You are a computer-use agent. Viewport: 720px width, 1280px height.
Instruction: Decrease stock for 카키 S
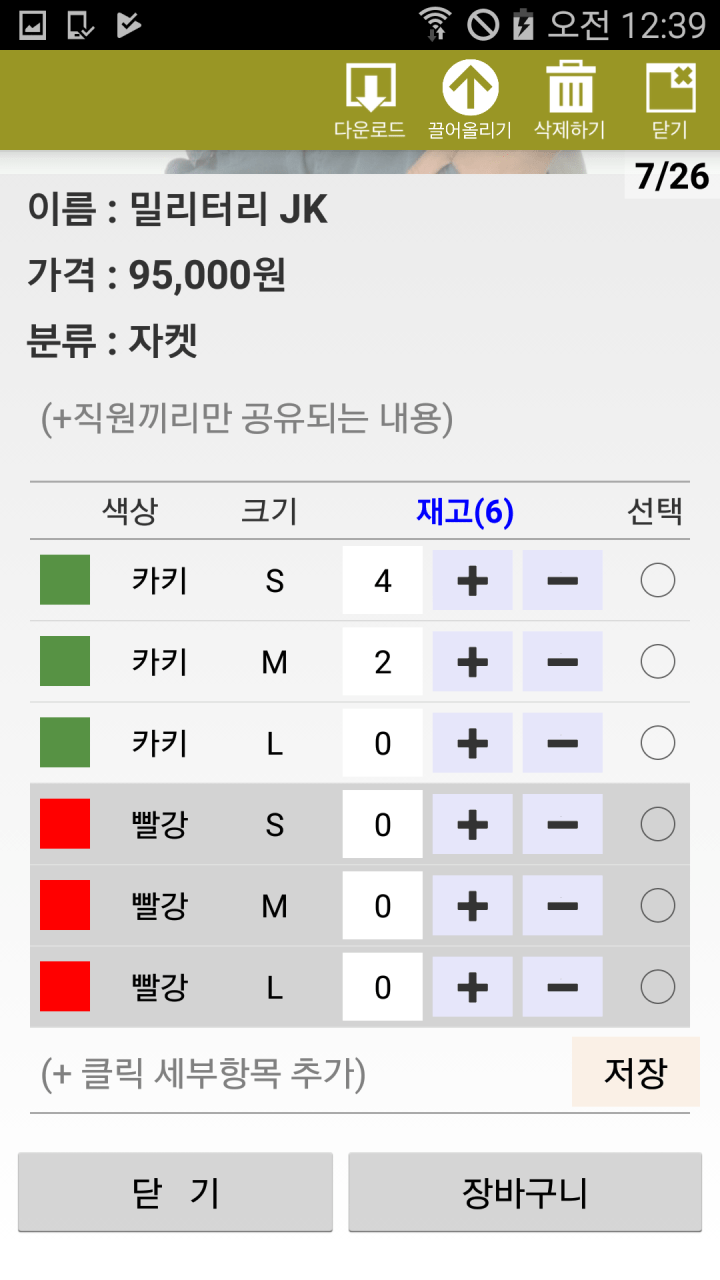click(562, 580)
